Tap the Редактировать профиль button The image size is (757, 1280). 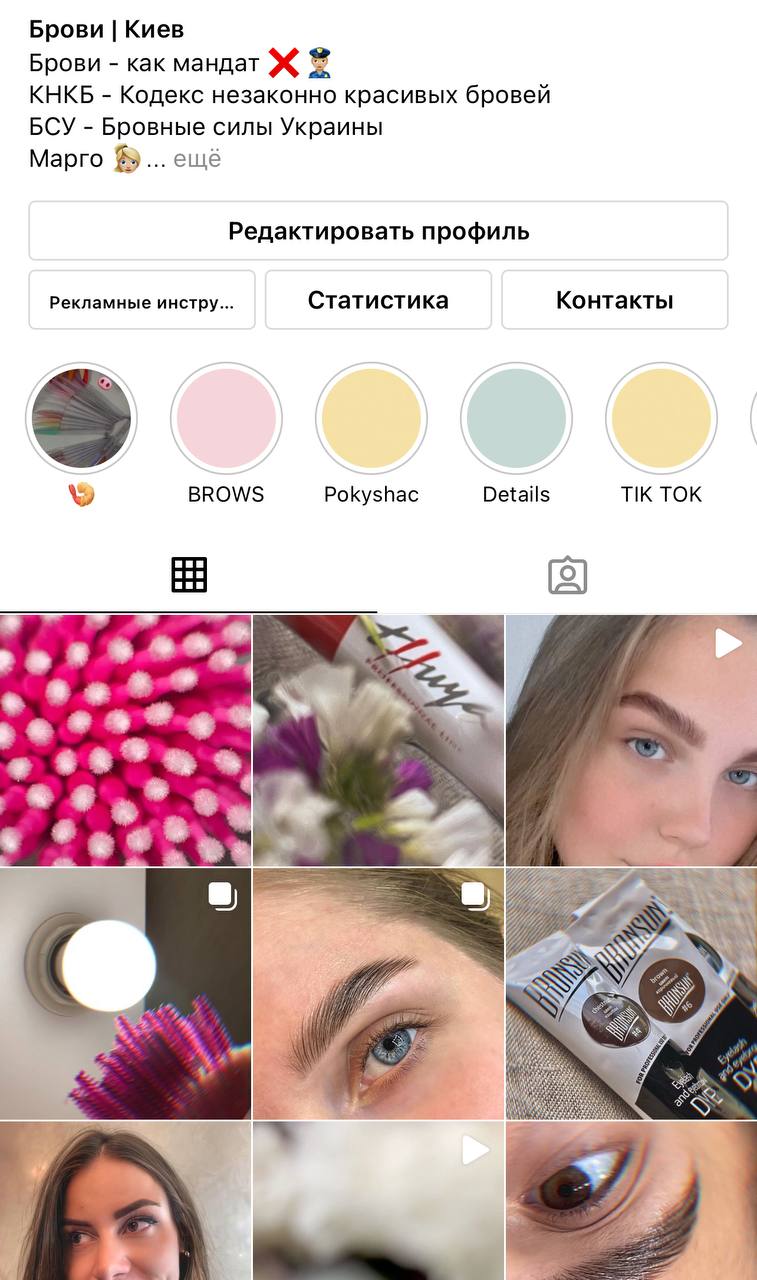tap(378, 231)
